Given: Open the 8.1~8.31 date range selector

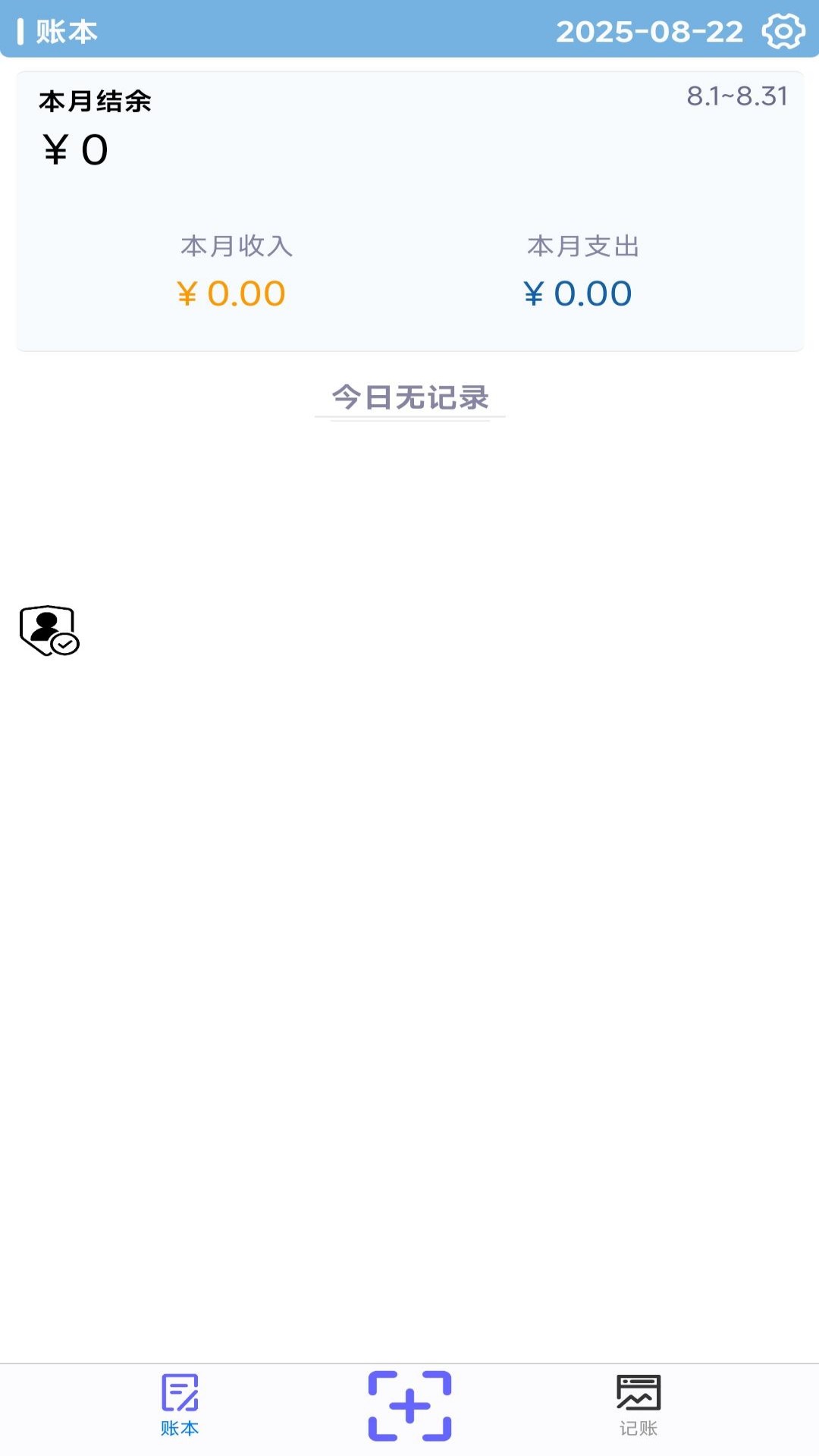Looking at the screenshot, I should (x=737, y=97).
